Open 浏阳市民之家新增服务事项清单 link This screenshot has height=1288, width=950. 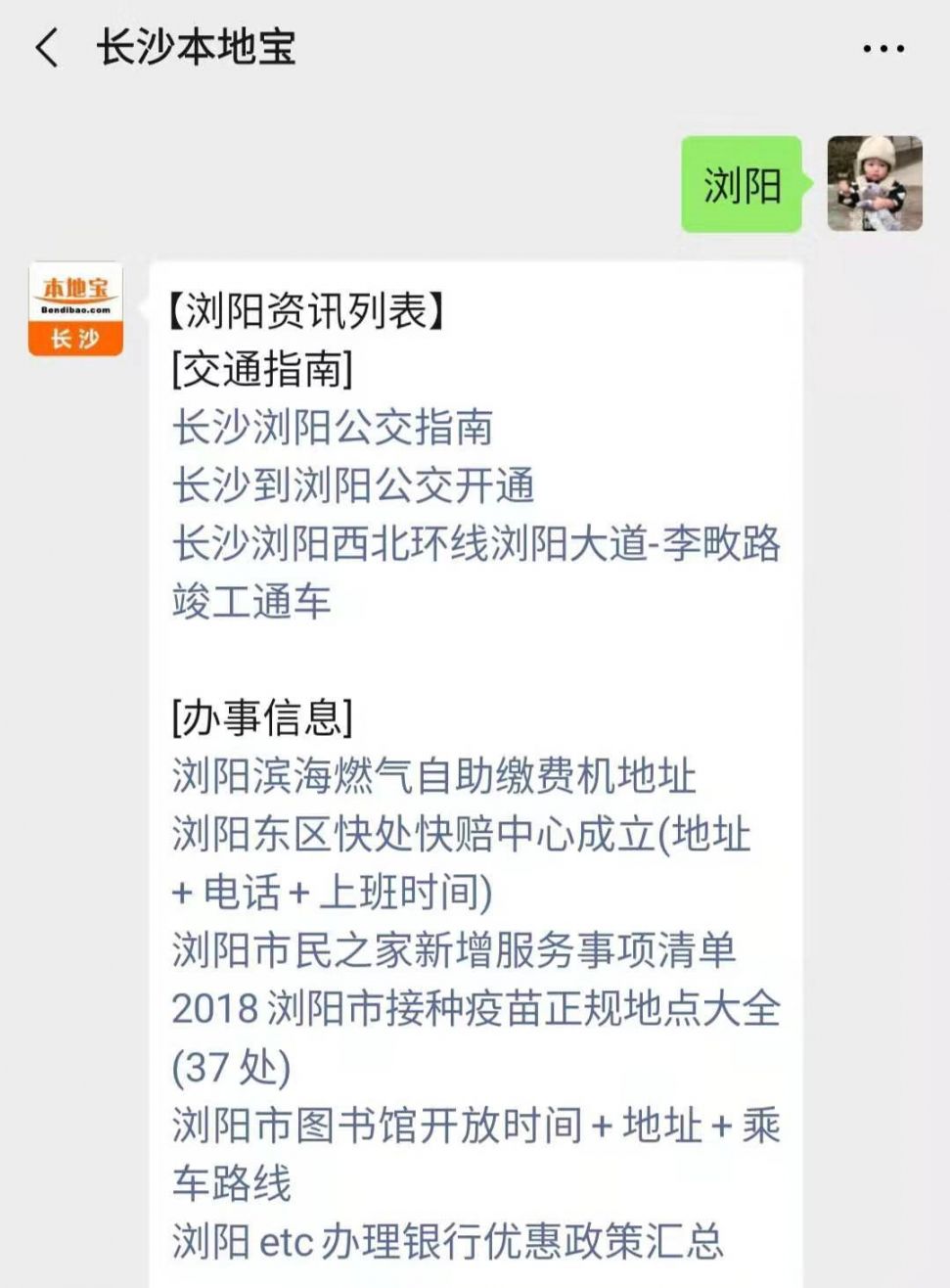[x=453, y=950]
